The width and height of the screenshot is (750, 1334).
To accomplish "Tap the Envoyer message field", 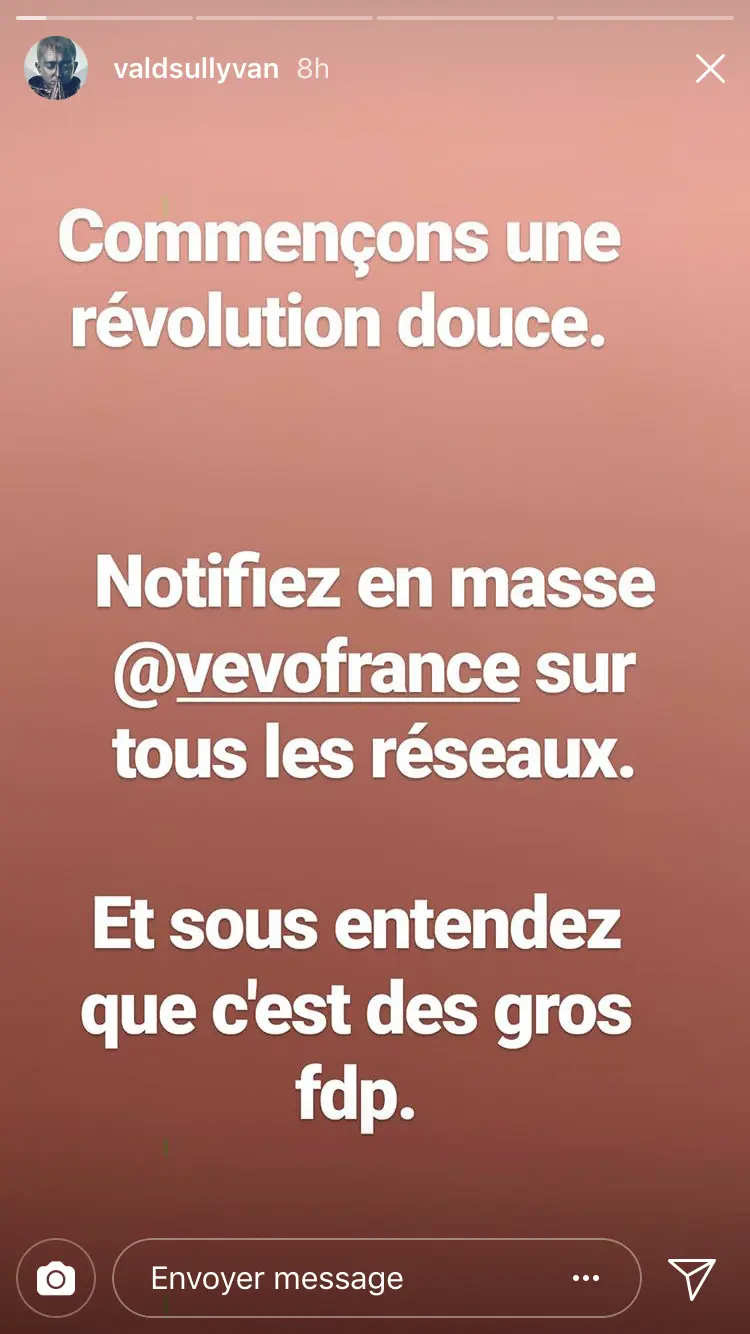I will pos(377,1278).
